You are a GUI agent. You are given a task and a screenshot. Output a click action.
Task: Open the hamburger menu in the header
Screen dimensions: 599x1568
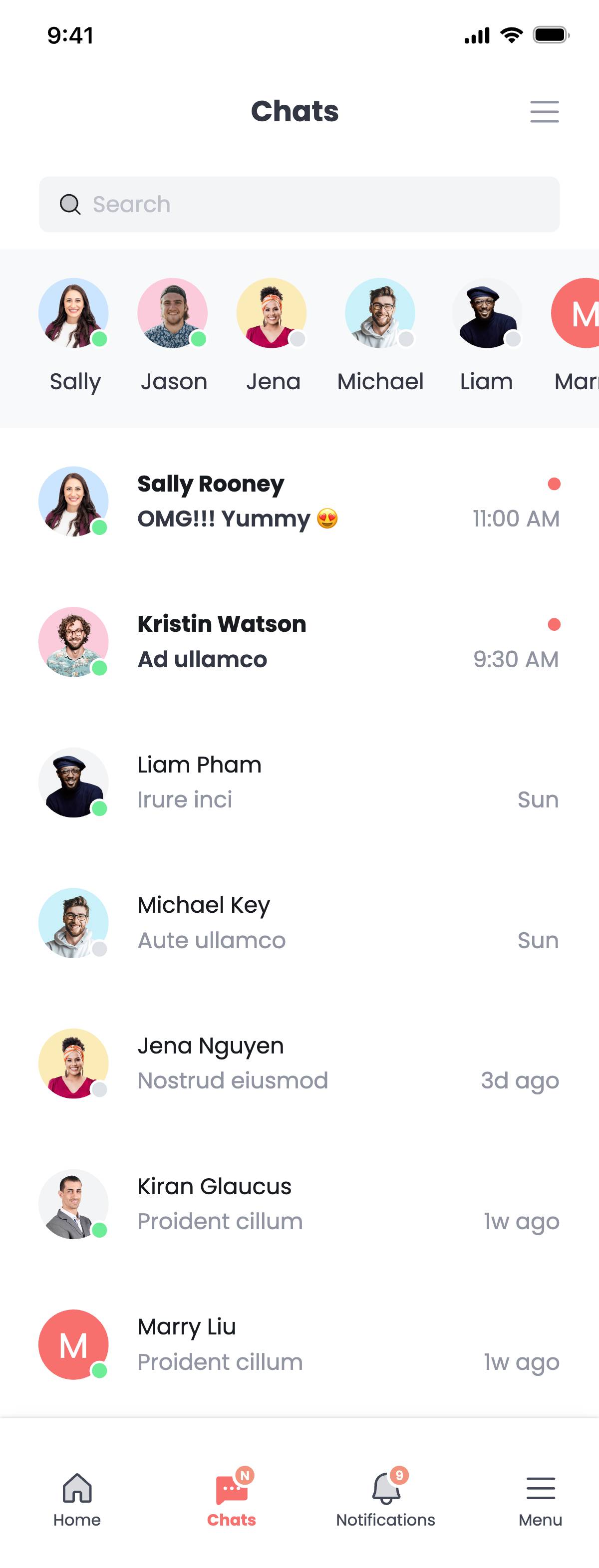pyautogui.click(x=544, y=112)
